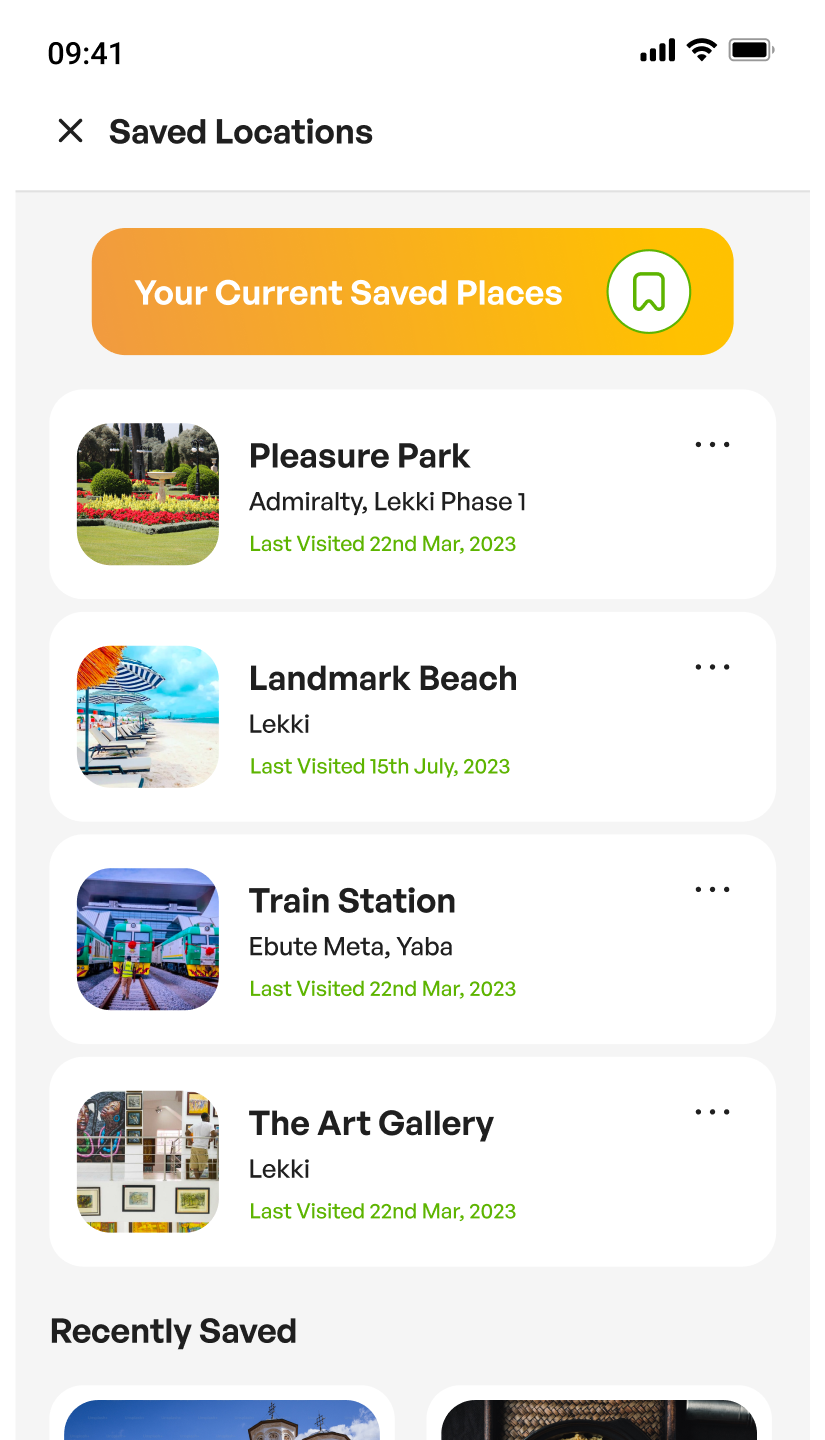Open more options for Train Station

coord(712,889)
